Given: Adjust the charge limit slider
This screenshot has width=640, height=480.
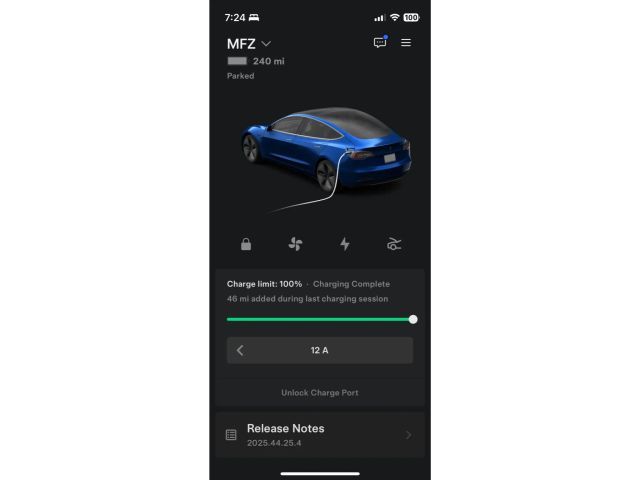Looking at the screenshot, I should 413,319.
